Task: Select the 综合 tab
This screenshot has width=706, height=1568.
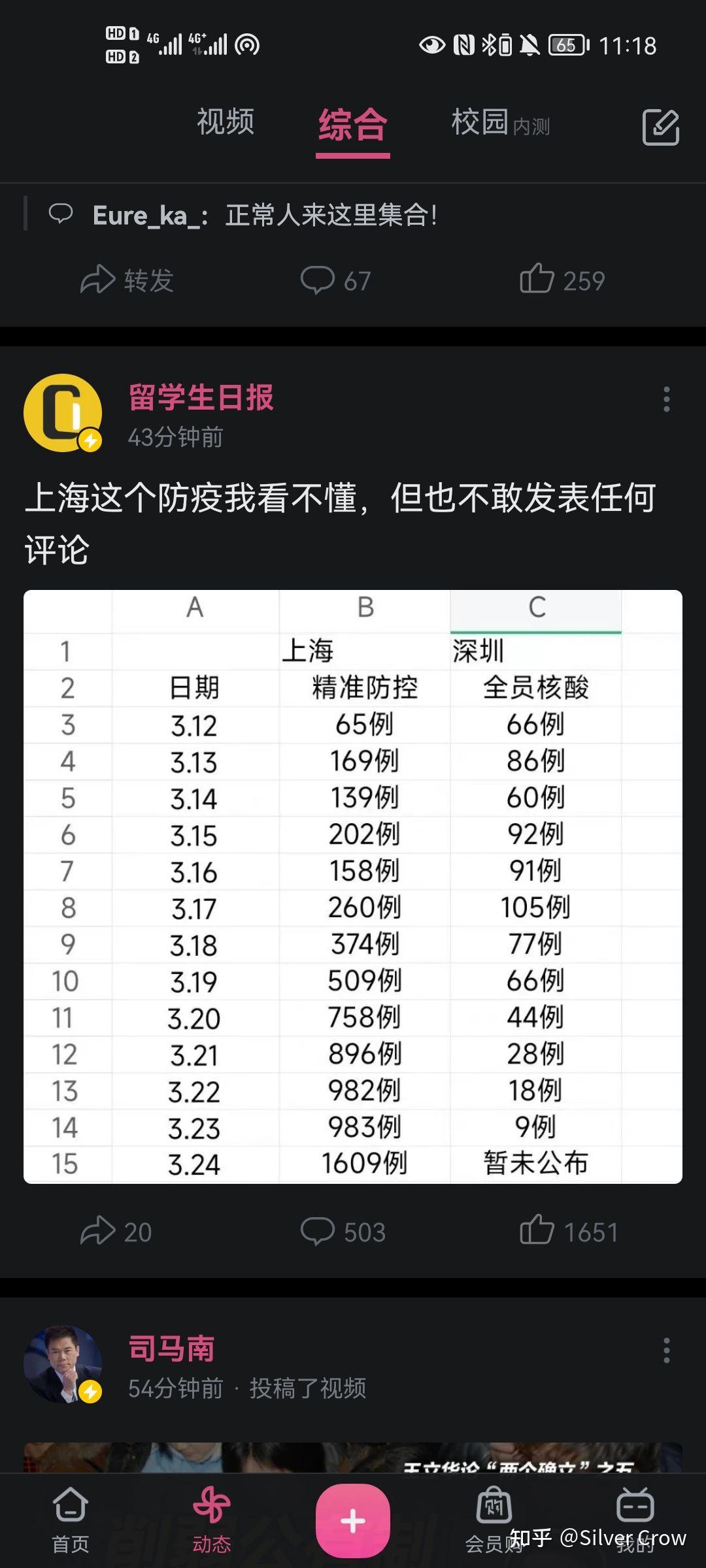Action: tap(352, 125)
